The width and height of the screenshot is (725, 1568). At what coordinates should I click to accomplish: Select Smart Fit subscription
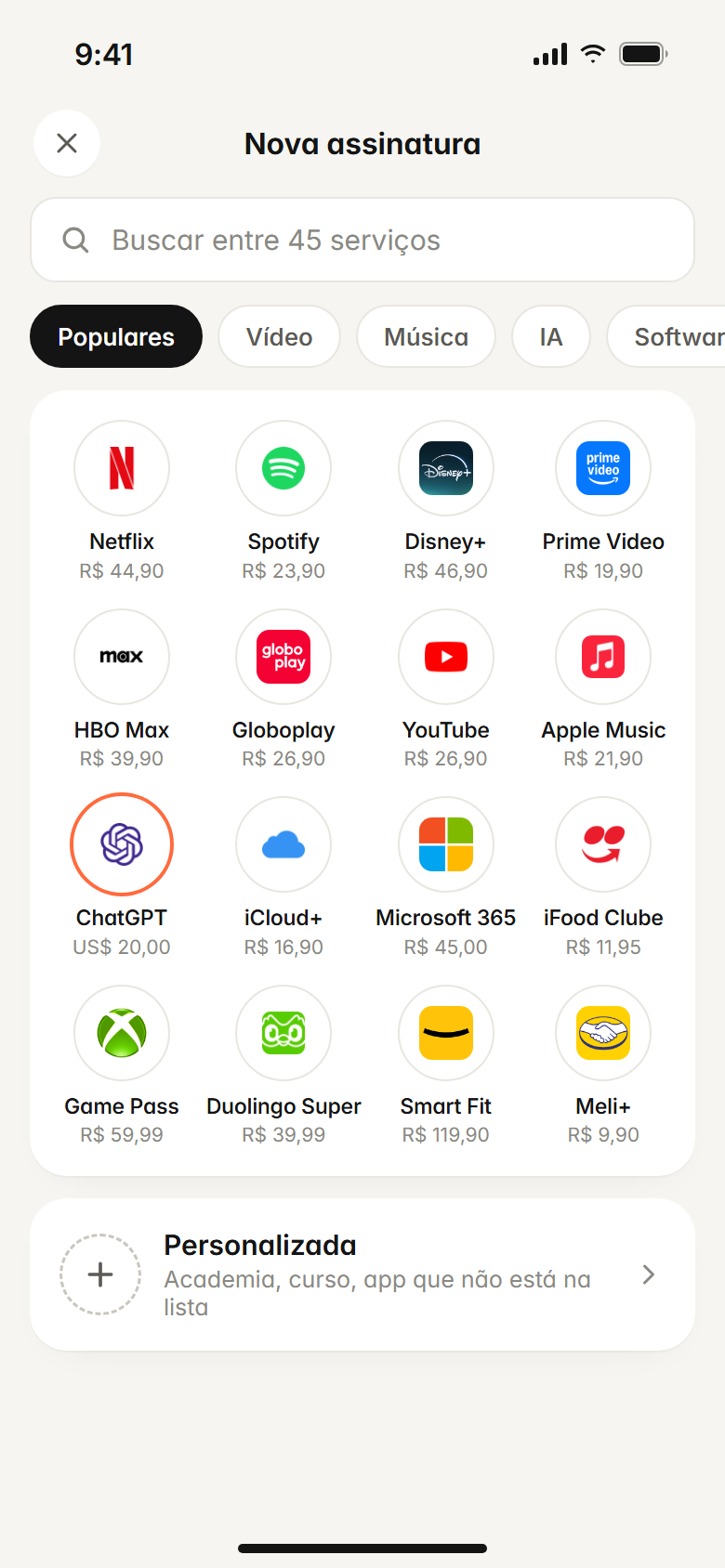pyautogui.click(x=446, y=1065)
